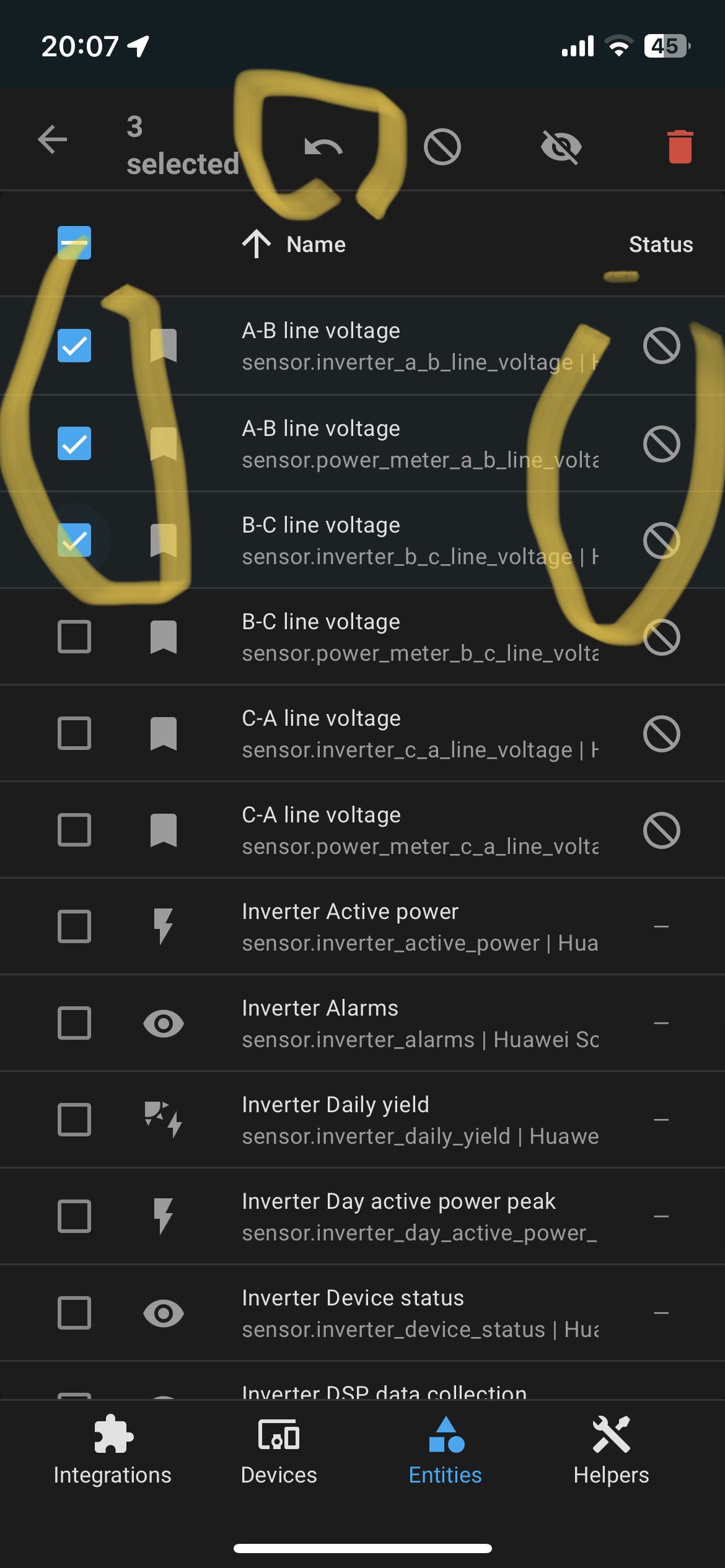Open the Inverter Alarms entity row
This screenshot has height=1568, width=725.
[x=362, y=1023]
